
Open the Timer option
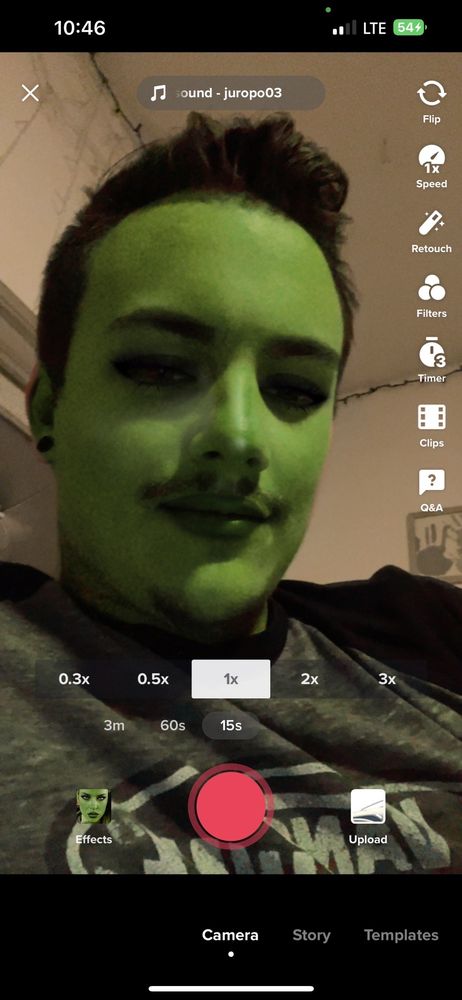[x=431, y=361]
